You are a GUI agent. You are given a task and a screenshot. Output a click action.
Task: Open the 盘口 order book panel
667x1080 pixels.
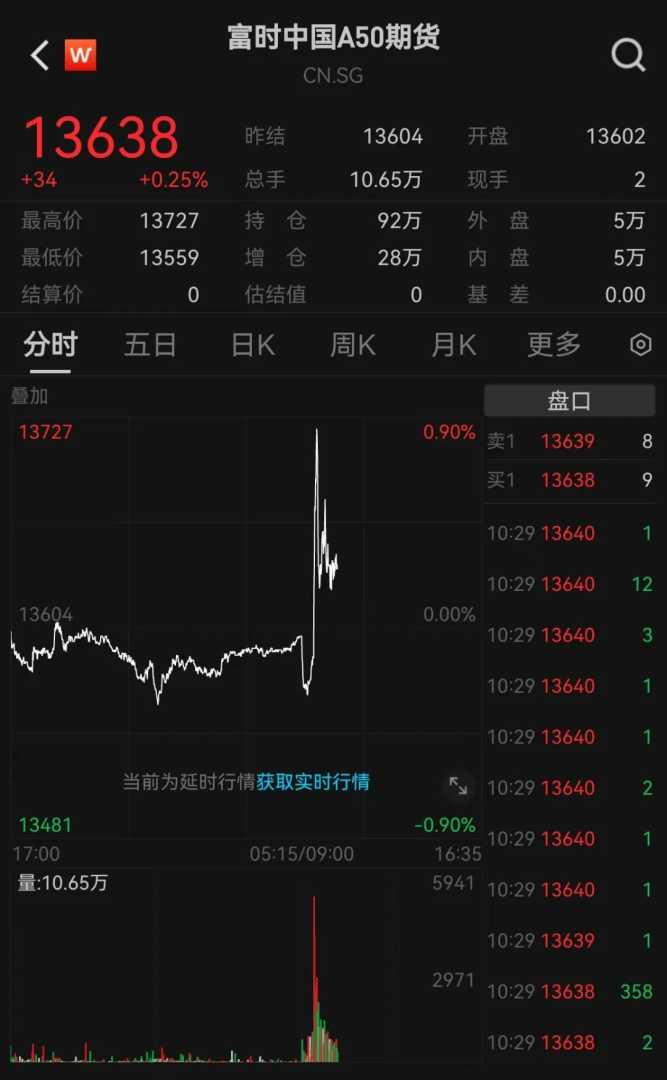coord(570,401)
